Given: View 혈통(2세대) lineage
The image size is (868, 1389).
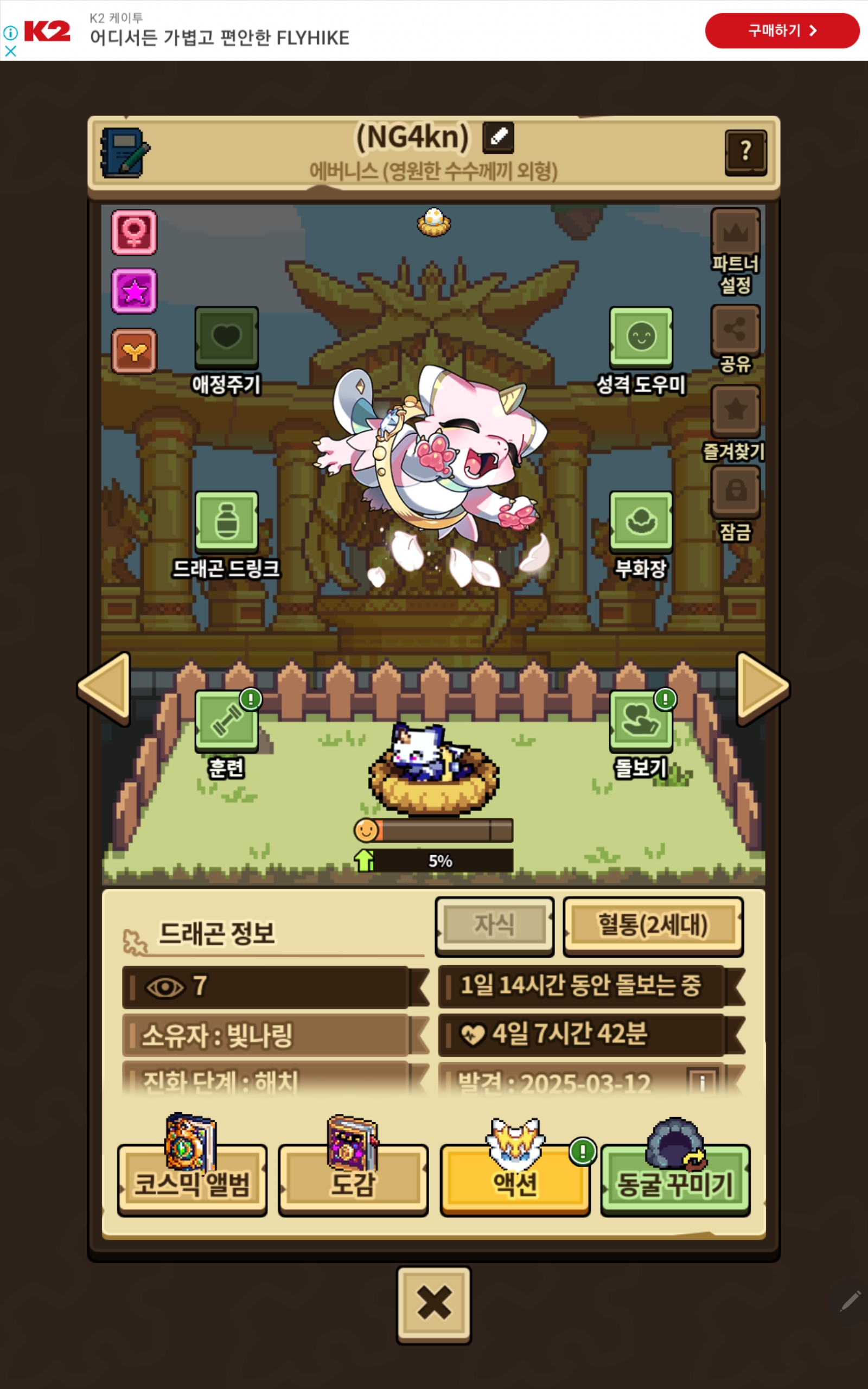Looking at the screenshot, I should (x=653, y=925).
